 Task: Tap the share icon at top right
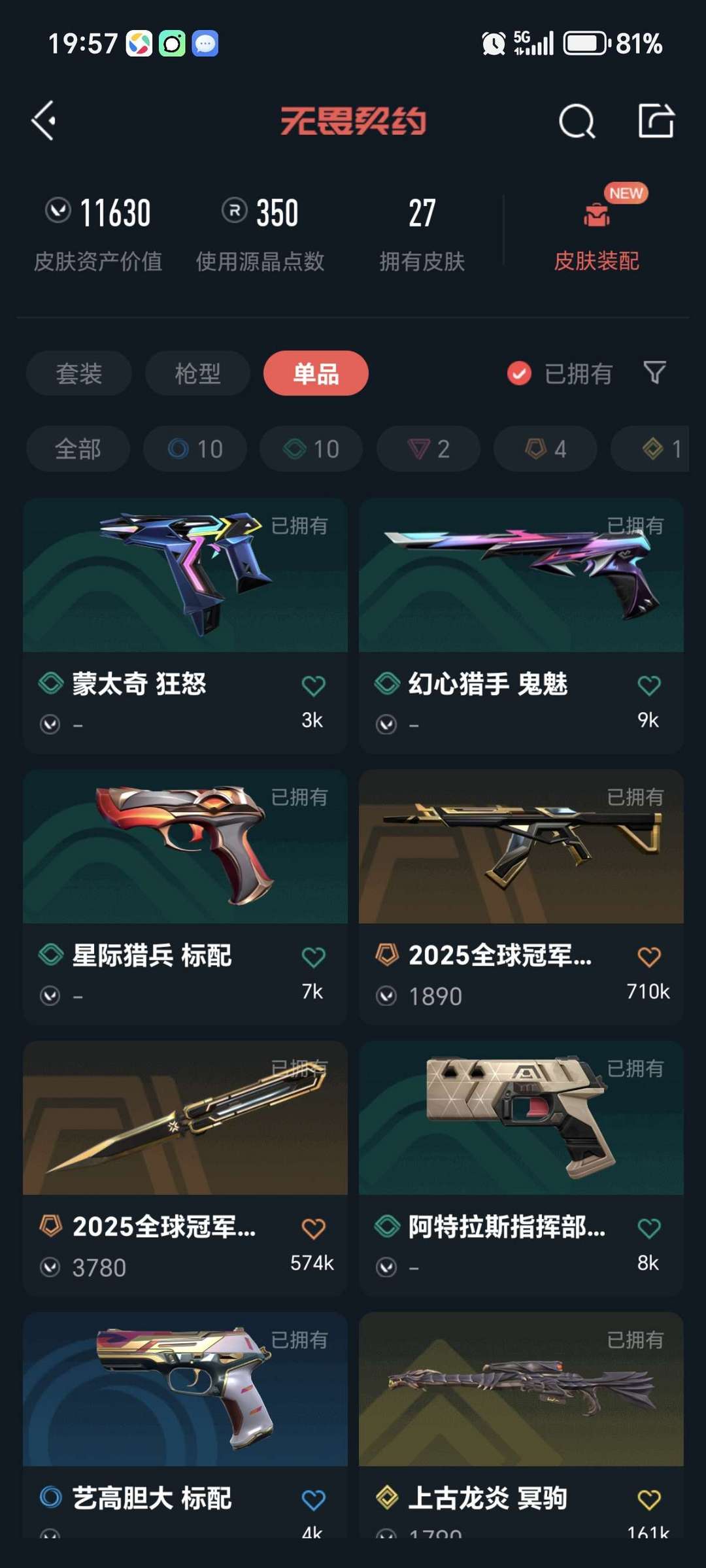point(656,121)
